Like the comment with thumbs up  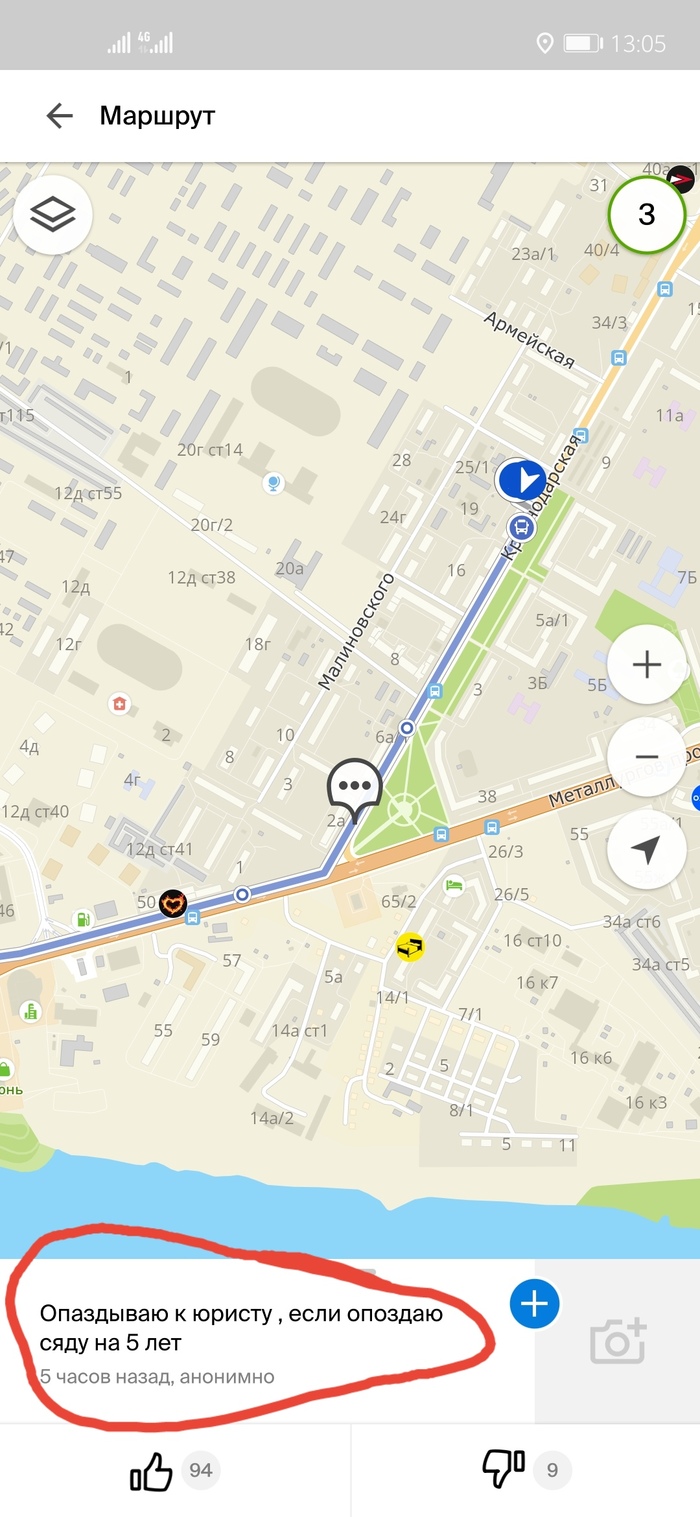tap(152, 1471)
